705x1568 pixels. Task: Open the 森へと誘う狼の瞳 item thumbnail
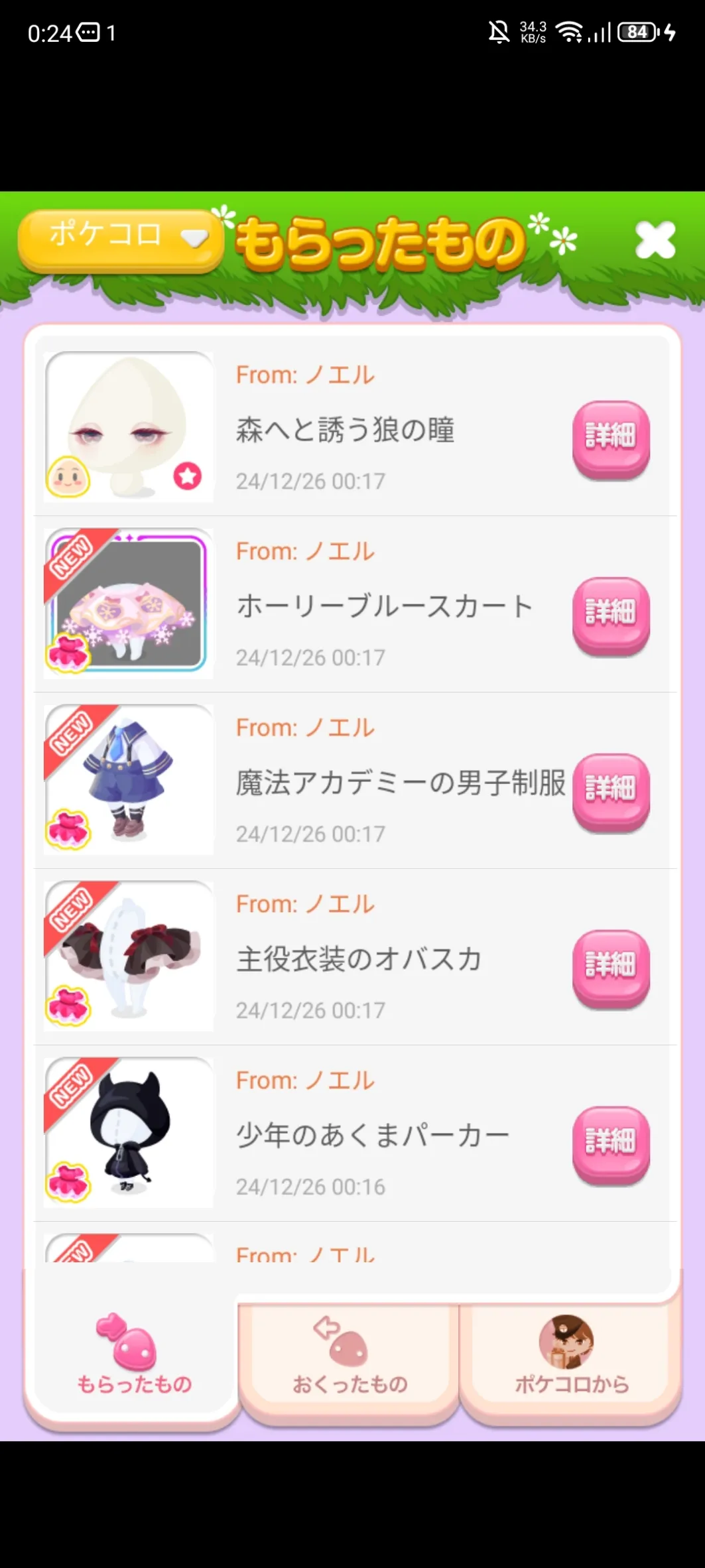129,427
